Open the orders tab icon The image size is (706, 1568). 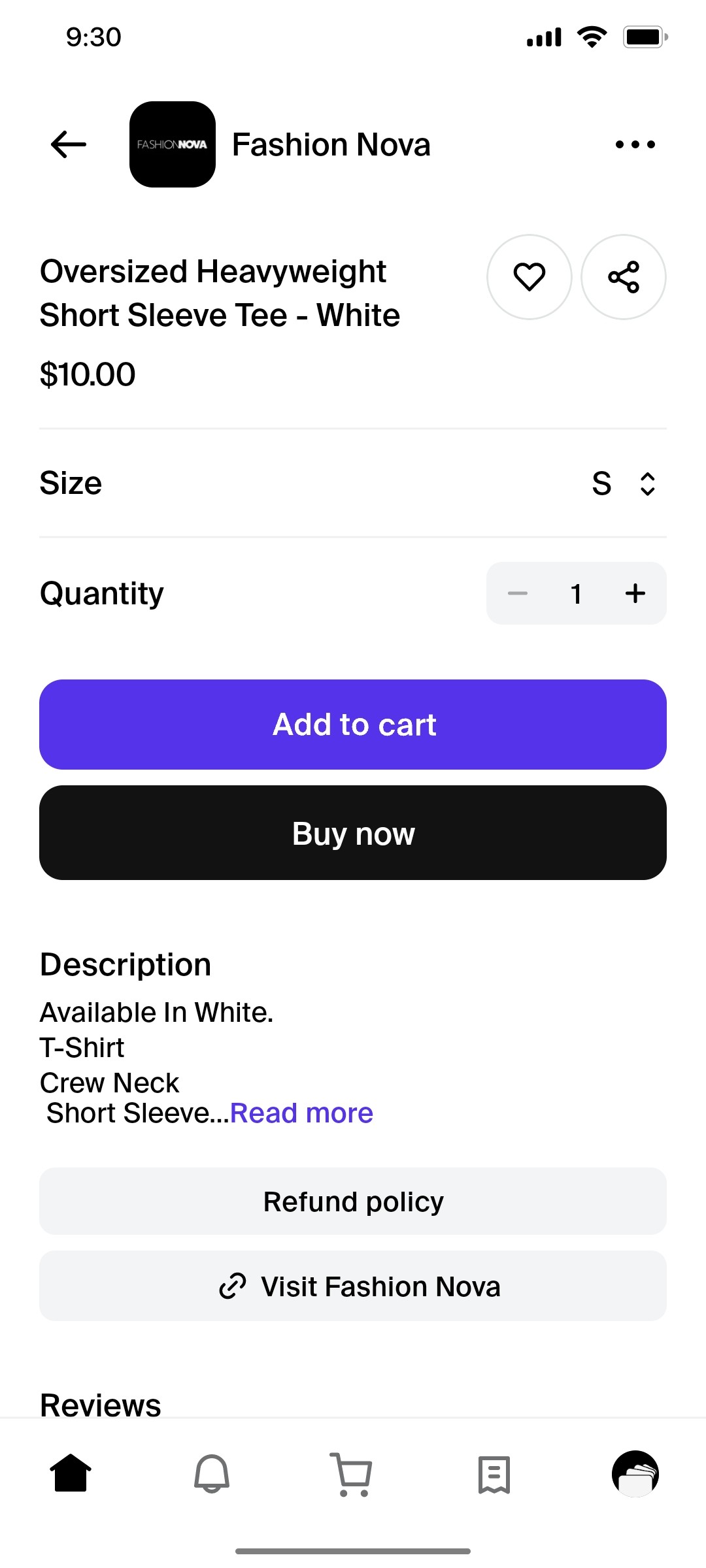click(494, 1475)
